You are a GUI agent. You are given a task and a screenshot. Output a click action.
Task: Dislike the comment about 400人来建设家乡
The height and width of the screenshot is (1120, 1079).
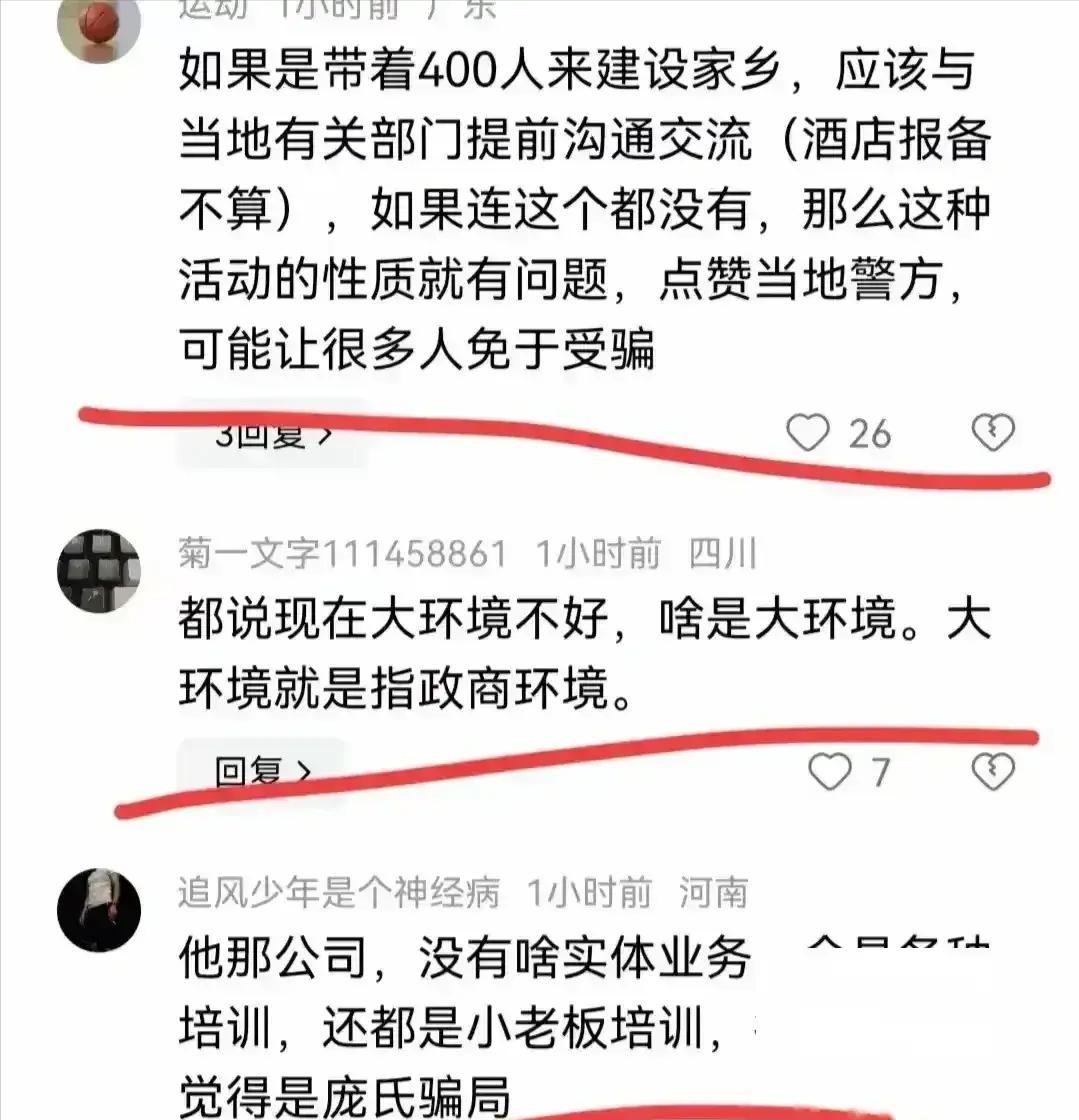[x=993, y=433]
